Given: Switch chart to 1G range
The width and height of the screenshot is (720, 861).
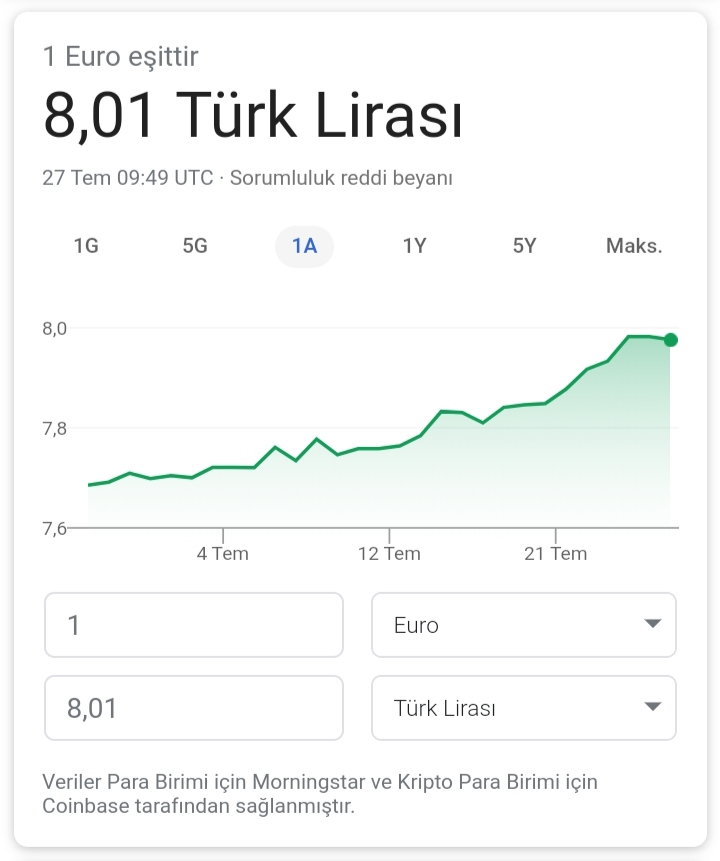Looking at the screenshot, I should (86, 246).
